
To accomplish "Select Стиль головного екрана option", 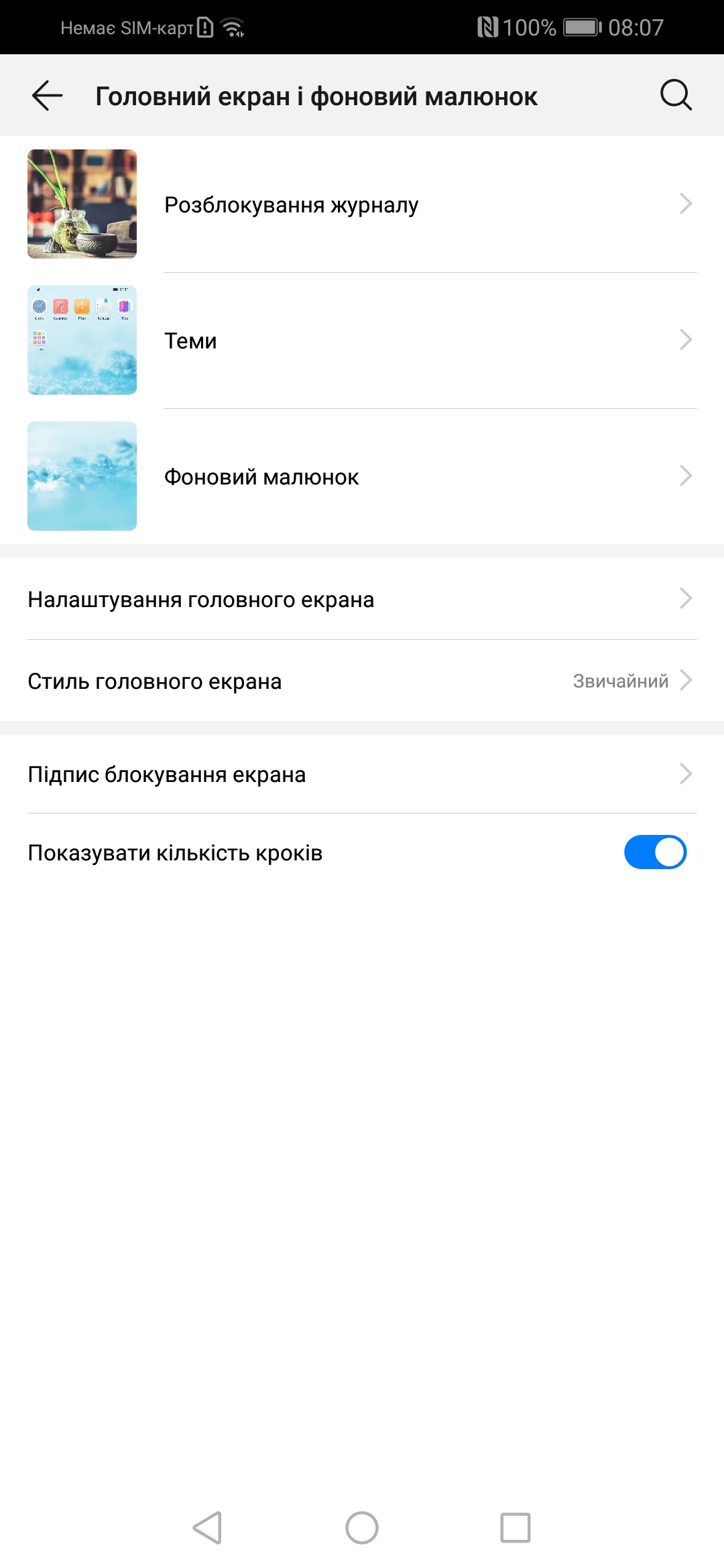I will (362, 681).
